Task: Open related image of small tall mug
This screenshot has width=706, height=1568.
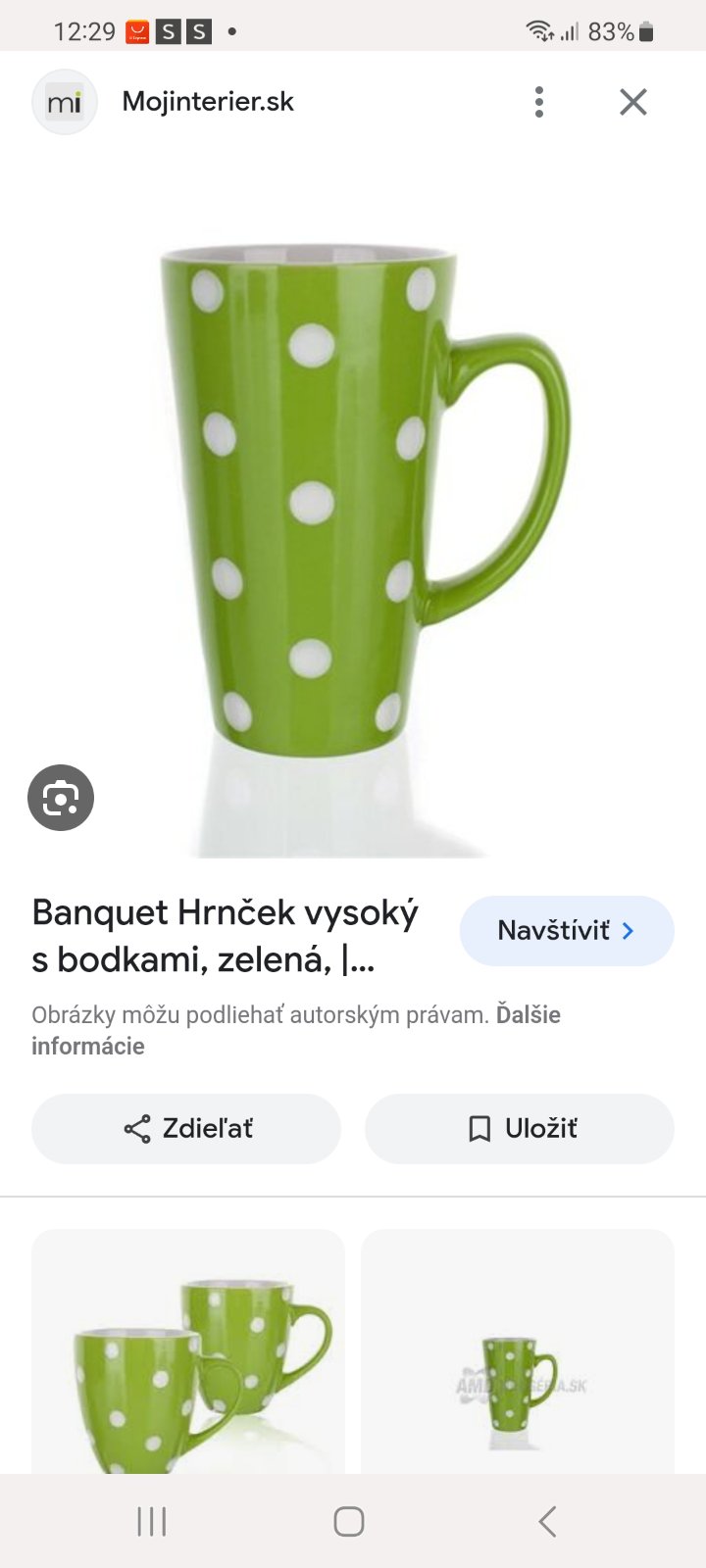Action: tap(518, 1352)
